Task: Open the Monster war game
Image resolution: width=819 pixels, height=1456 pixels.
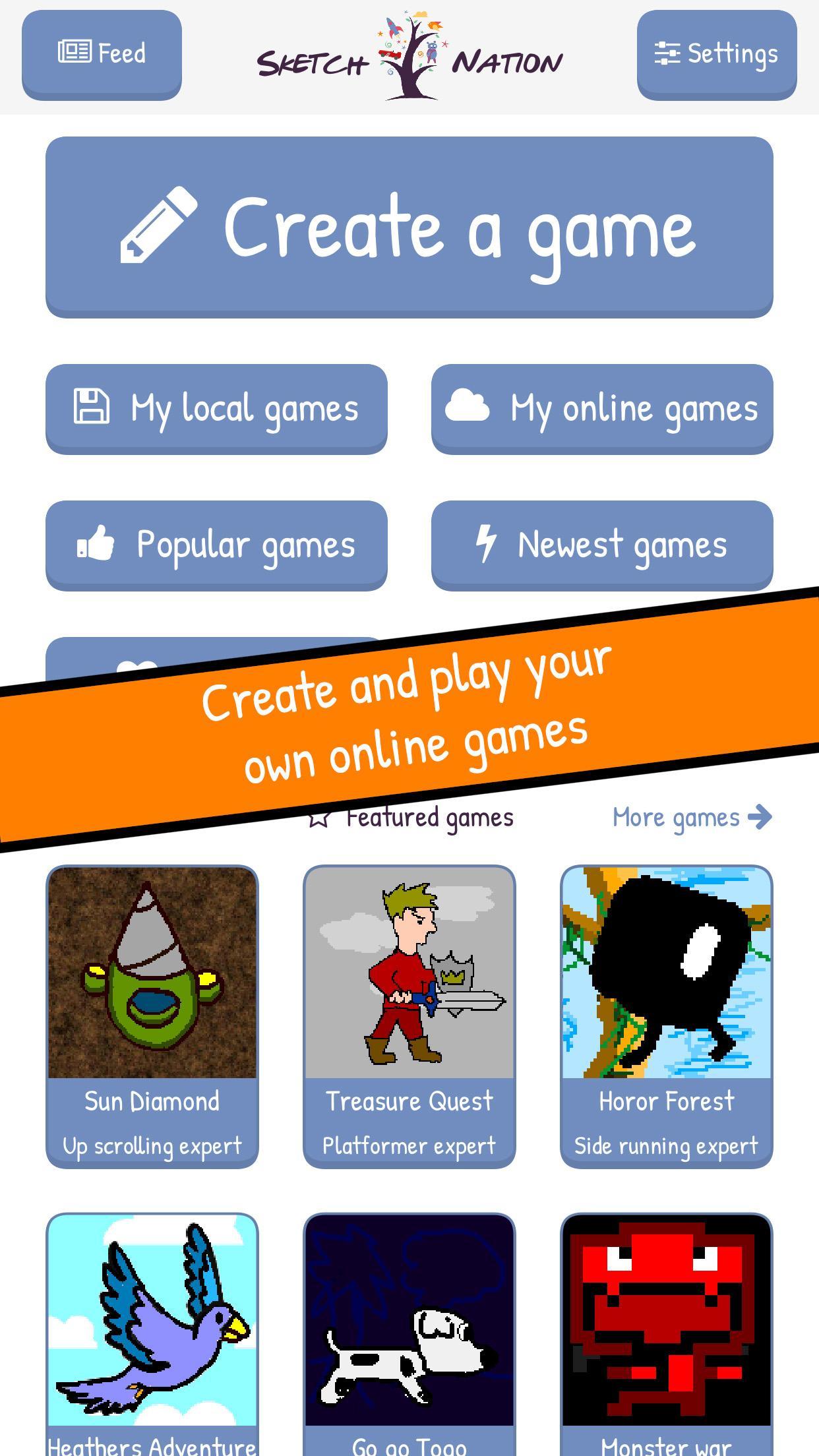Action: [666, 1332]
